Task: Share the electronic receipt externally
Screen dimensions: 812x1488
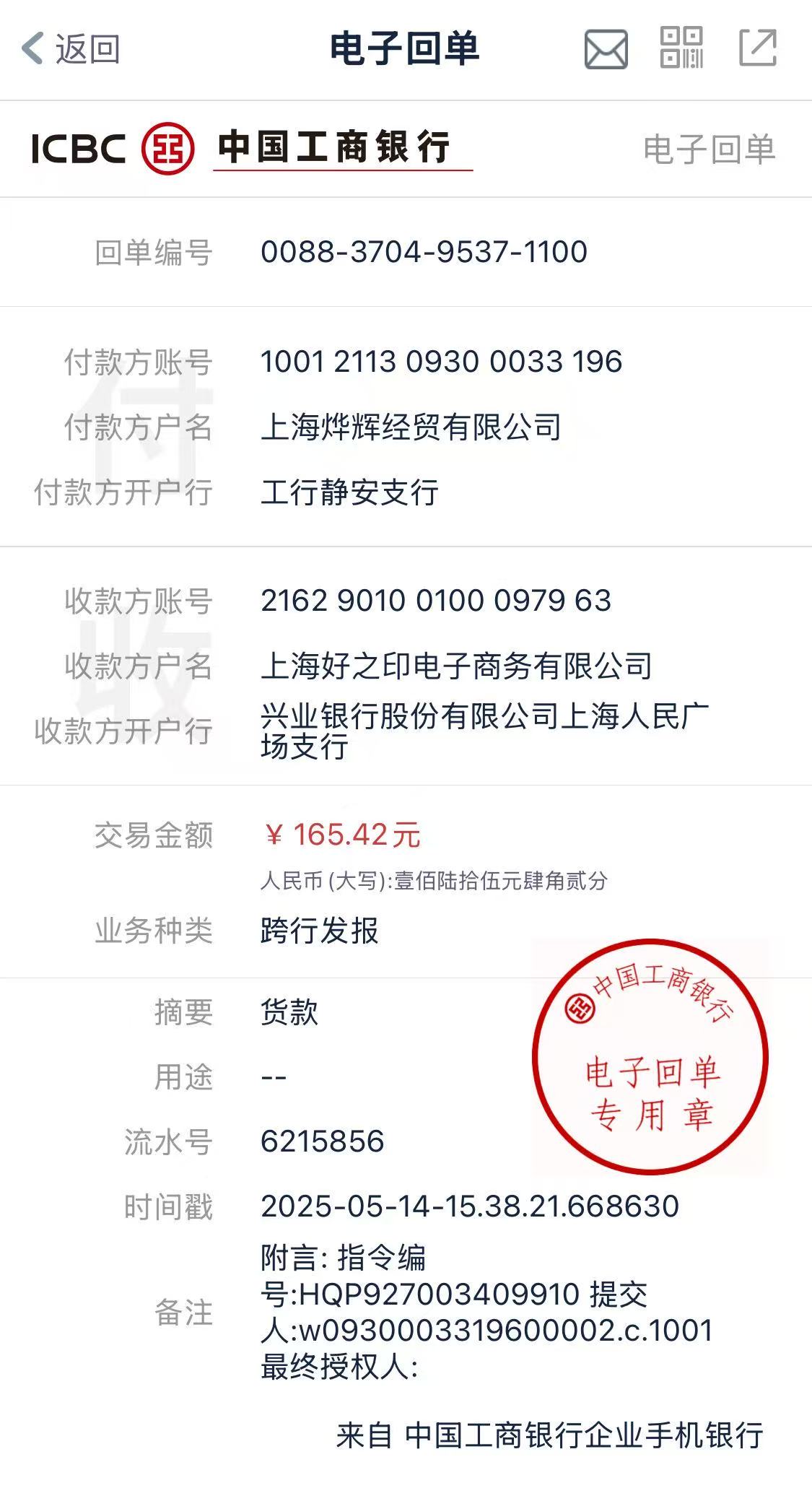Action: click(758, 48)
